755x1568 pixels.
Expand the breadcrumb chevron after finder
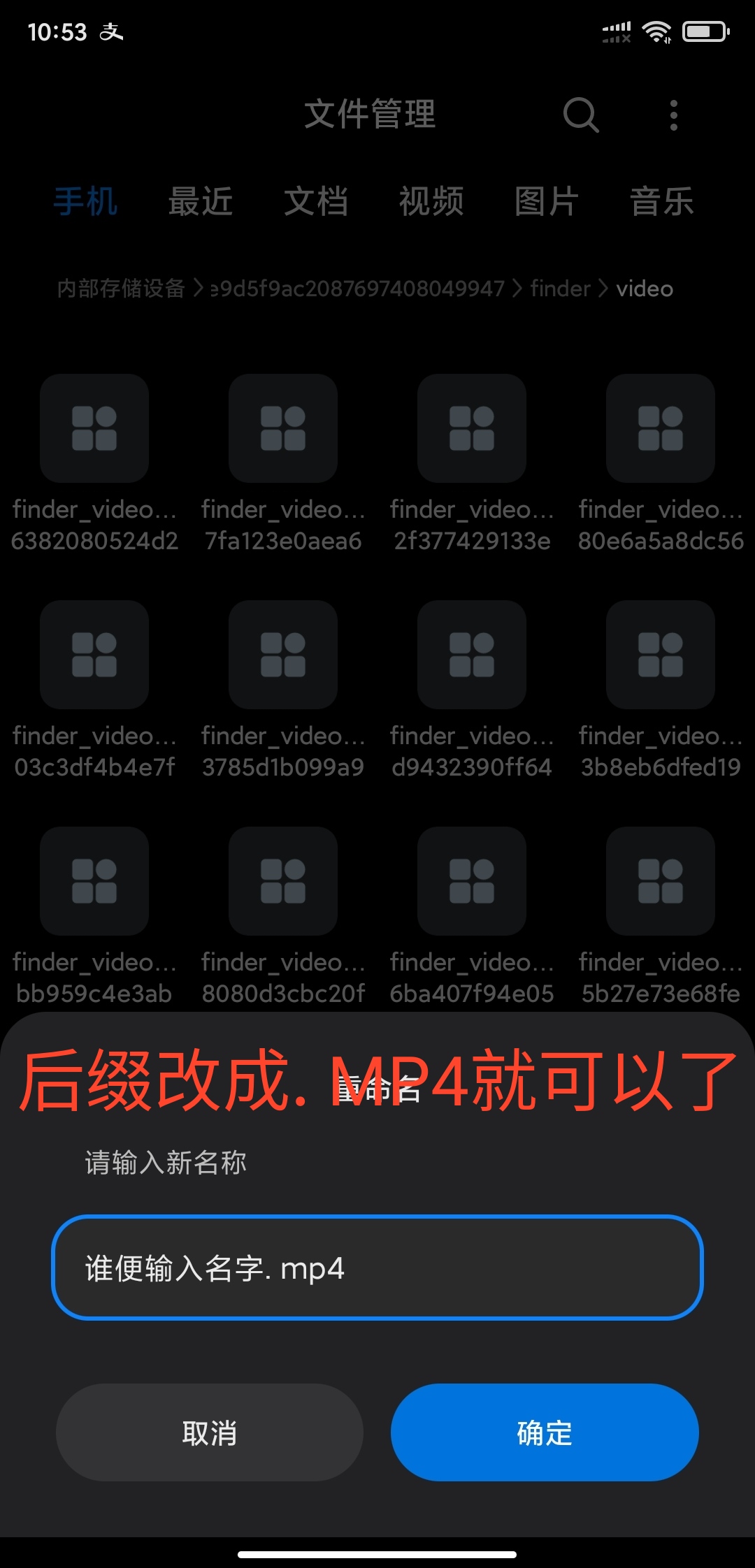point(603,289)
